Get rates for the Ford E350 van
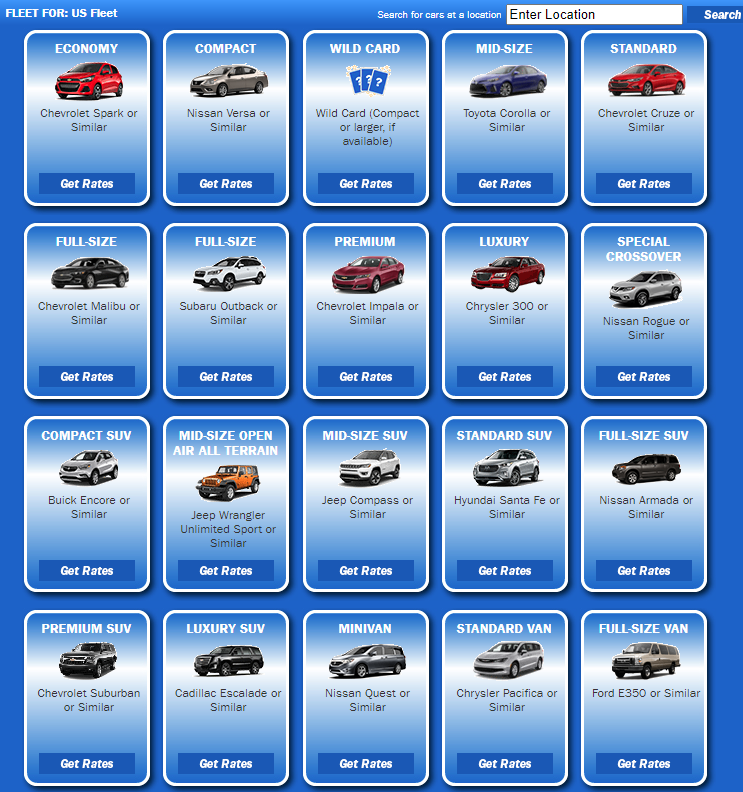 pyautogui.click(x=644, y=764)
